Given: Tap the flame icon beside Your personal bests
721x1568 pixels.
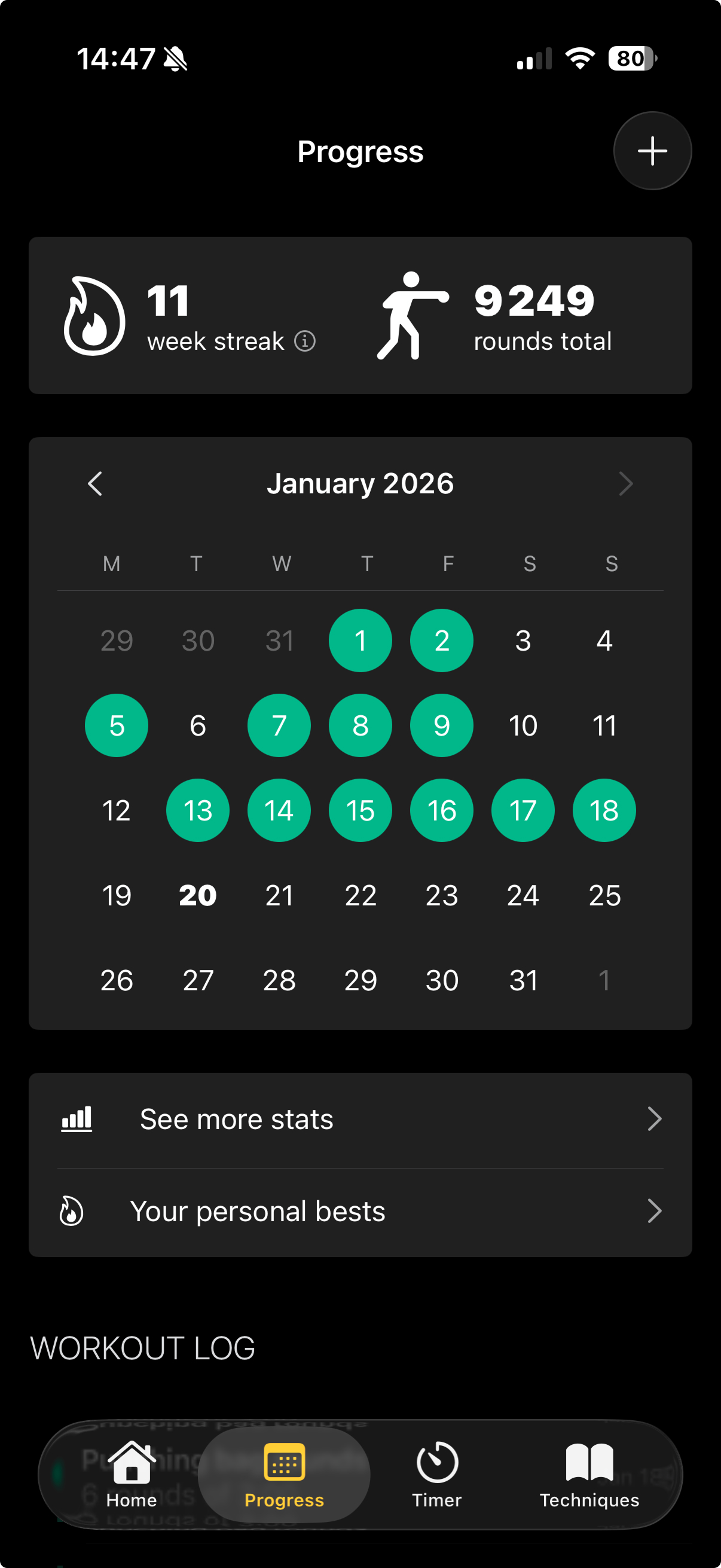Looking at the screenshot, I should coord(72,1210).
